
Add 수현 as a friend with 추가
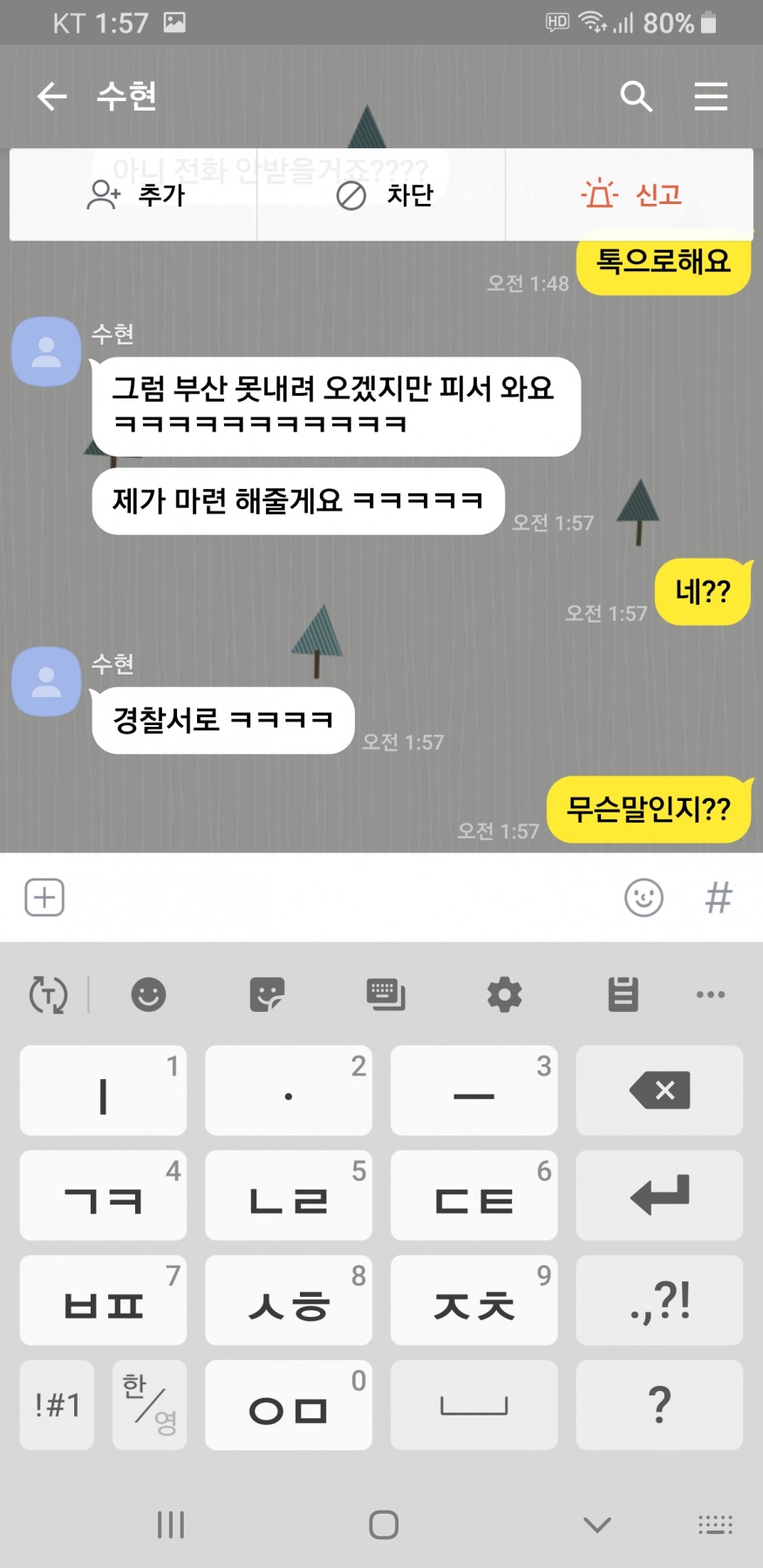pos(135,194)
